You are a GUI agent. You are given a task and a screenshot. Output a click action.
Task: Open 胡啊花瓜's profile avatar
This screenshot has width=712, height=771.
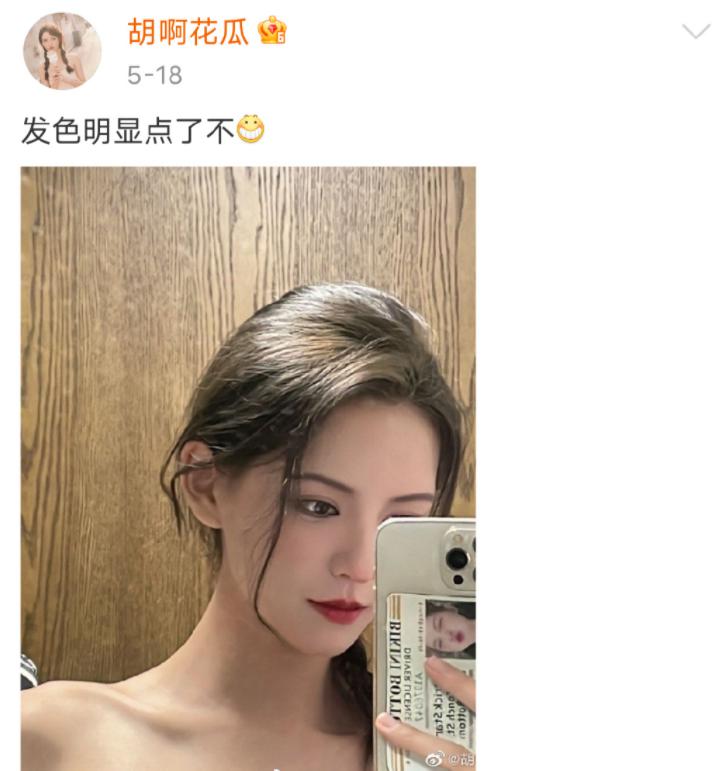point(62,51)
